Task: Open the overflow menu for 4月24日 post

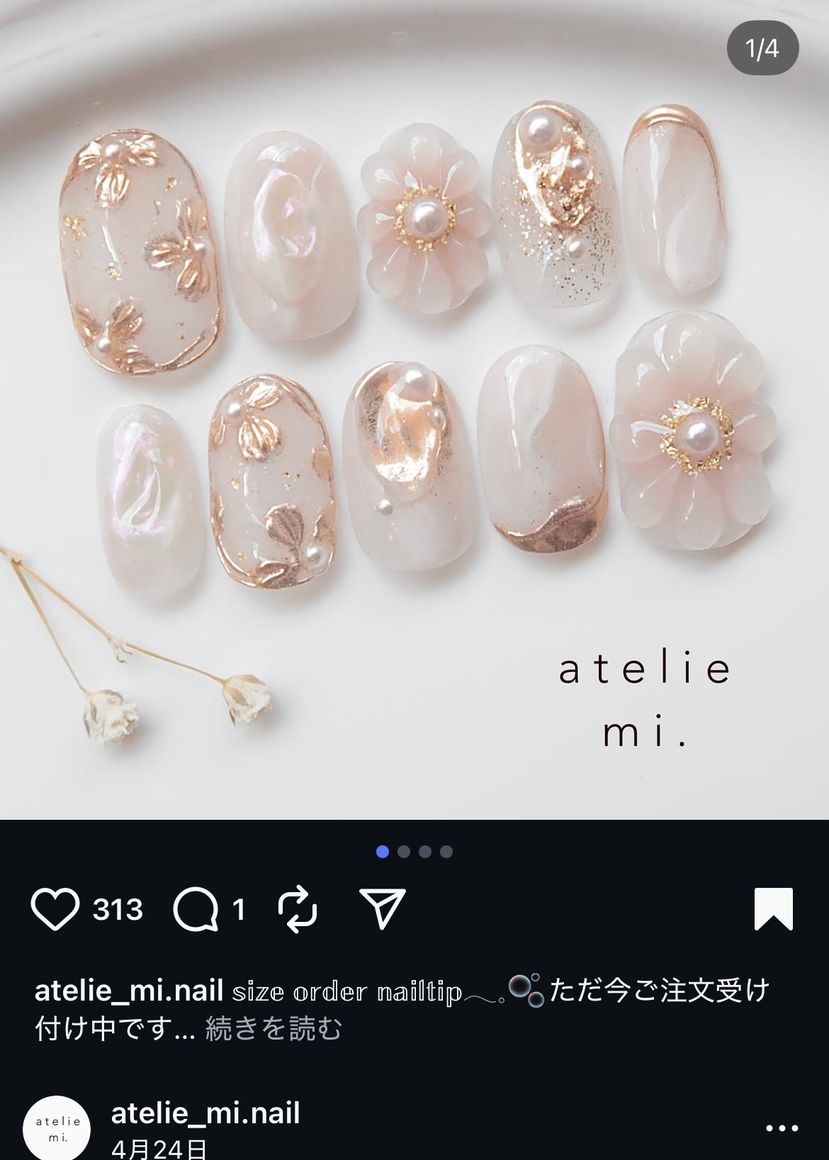Action: (x=782, y=1128)
